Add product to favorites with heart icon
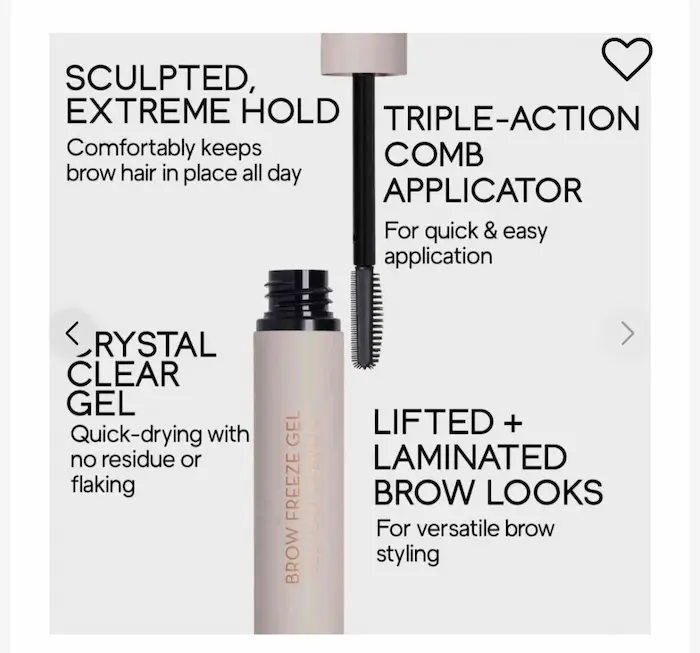The image size is (700, 653). point(627,59)
